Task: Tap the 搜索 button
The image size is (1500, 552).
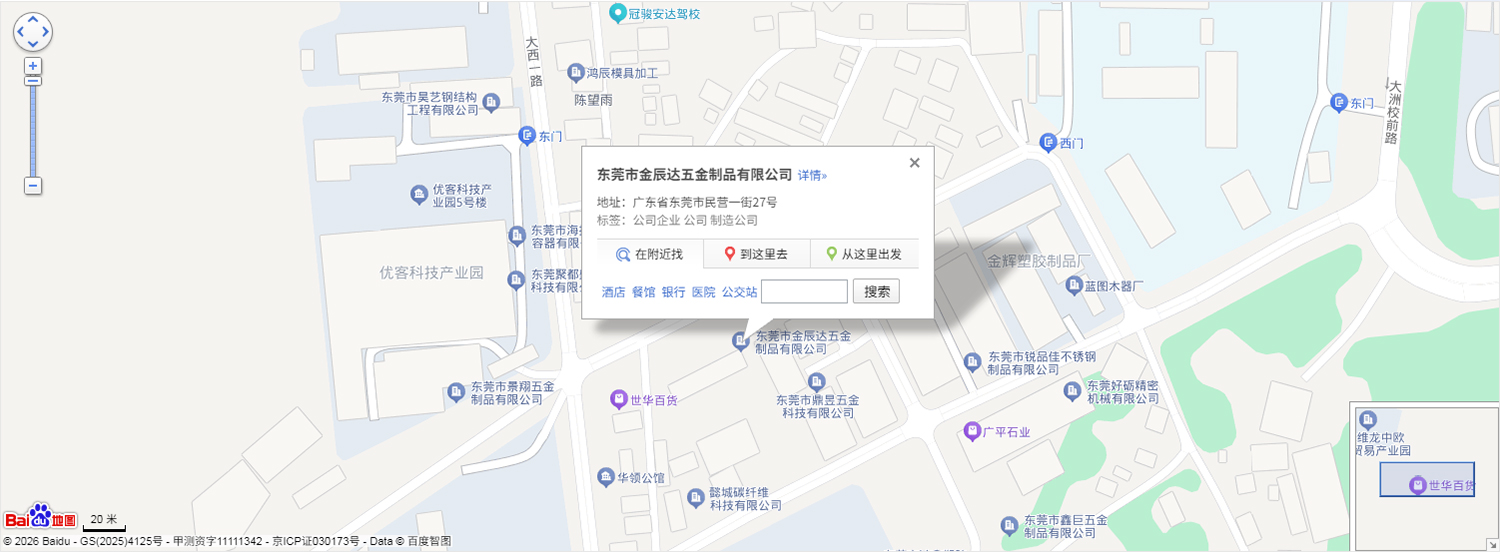Action: (x=876, y=292)
